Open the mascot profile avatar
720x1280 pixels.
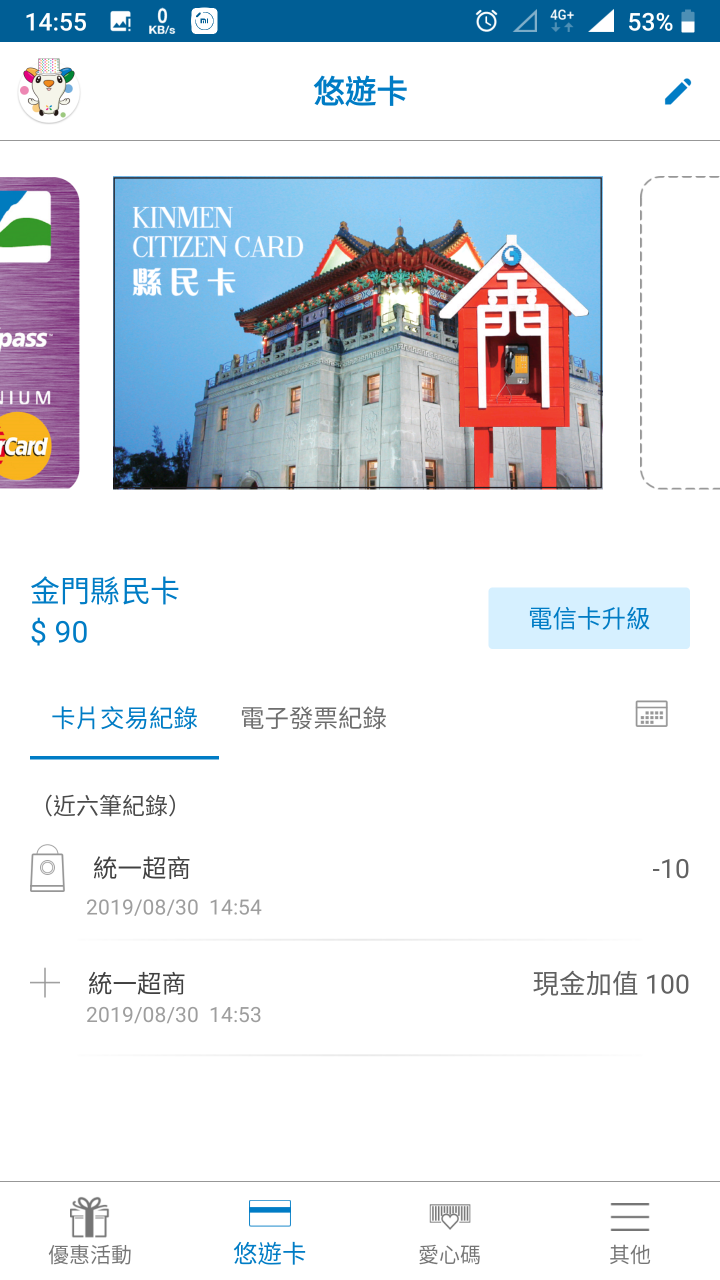(49, 91)
